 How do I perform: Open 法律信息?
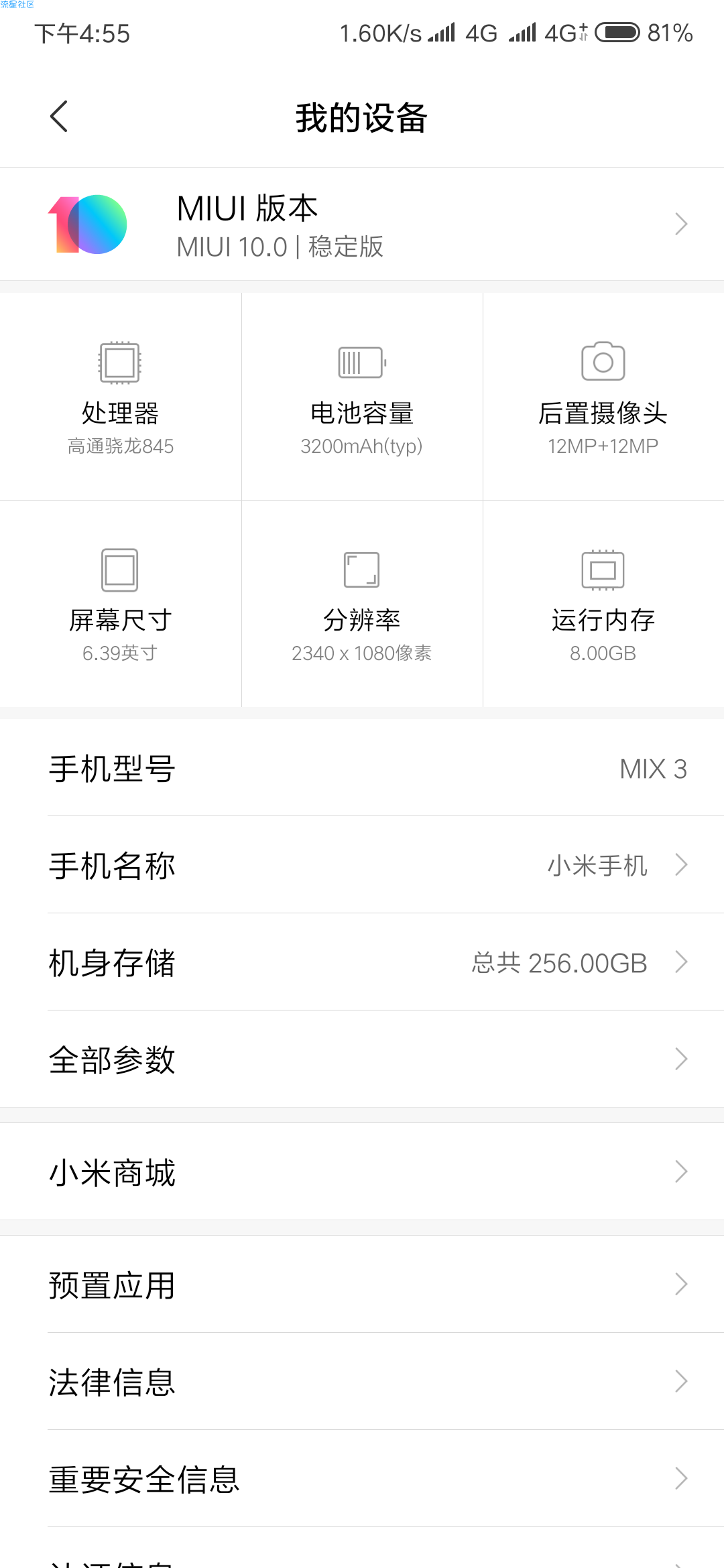coord(362,1381)
